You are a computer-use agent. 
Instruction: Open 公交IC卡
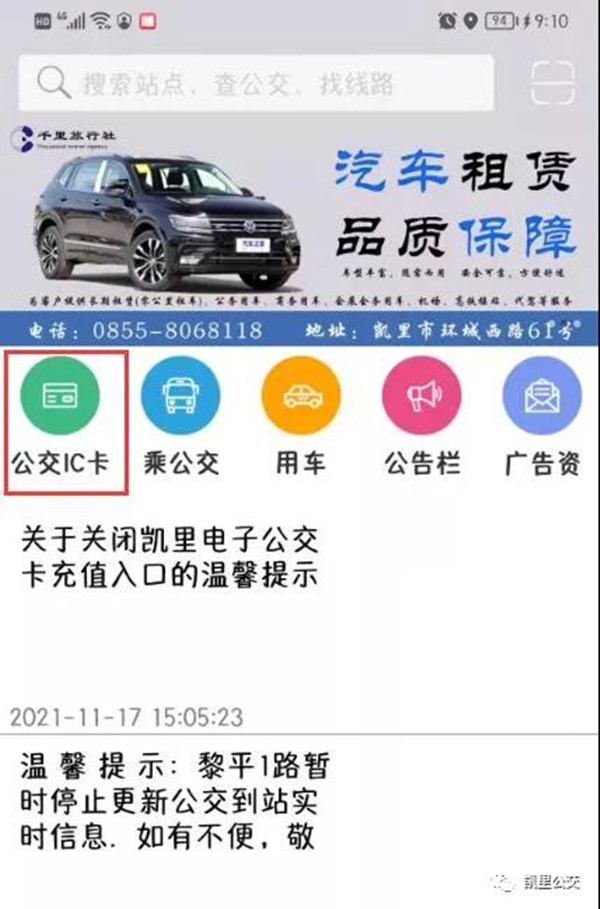tap(67, 420)
